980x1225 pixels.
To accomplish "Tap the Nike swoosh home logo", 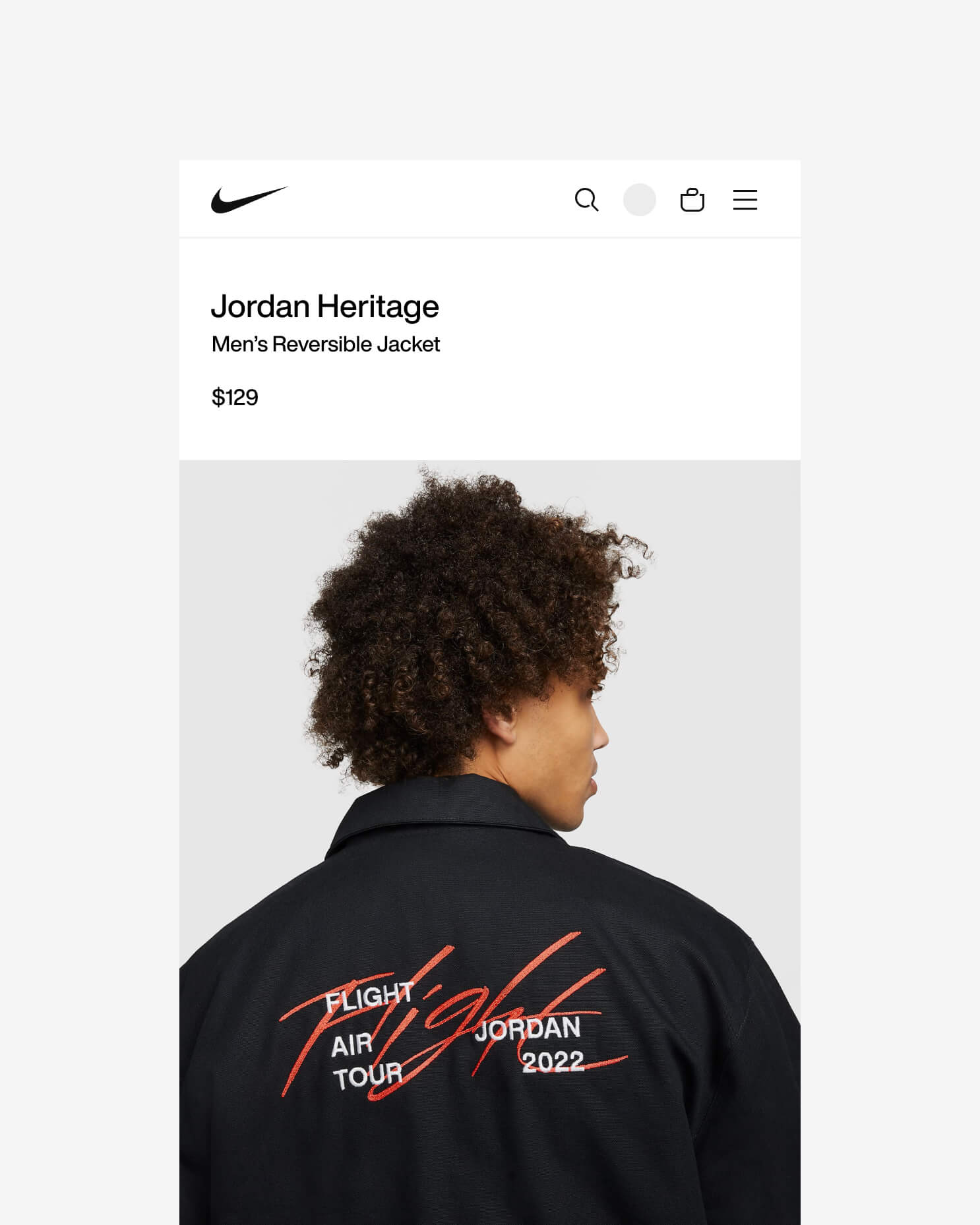I will (249, 199).
